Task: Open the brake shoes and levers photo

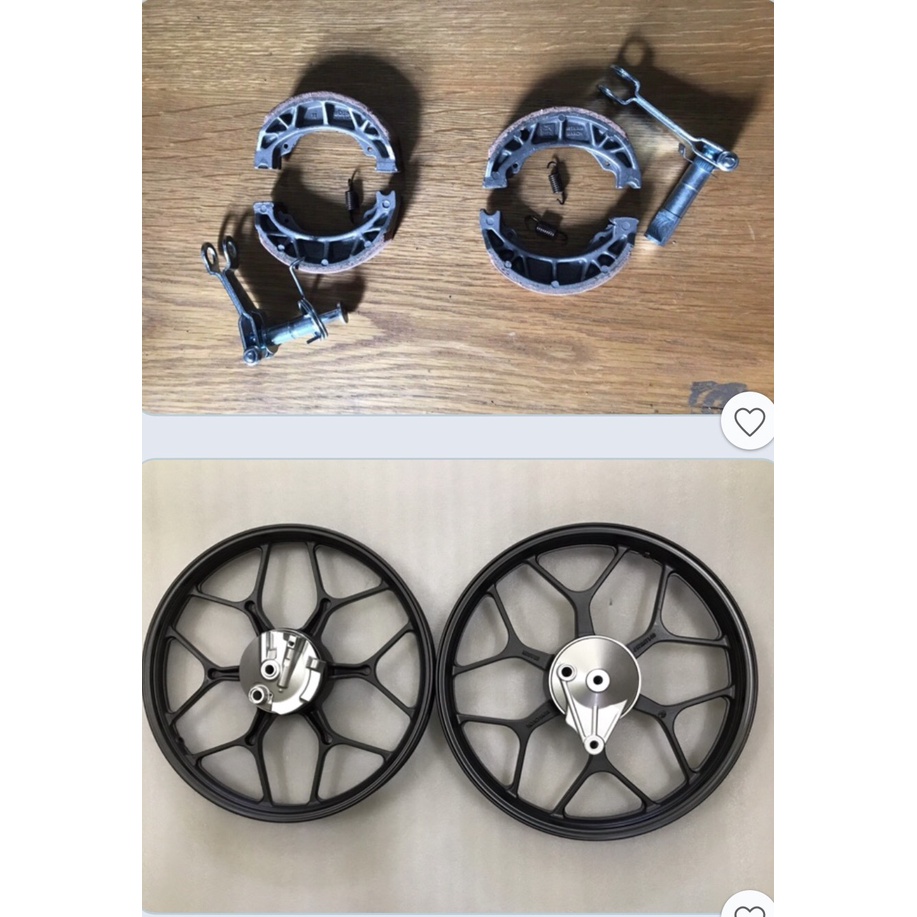Action: click(457, 205)
